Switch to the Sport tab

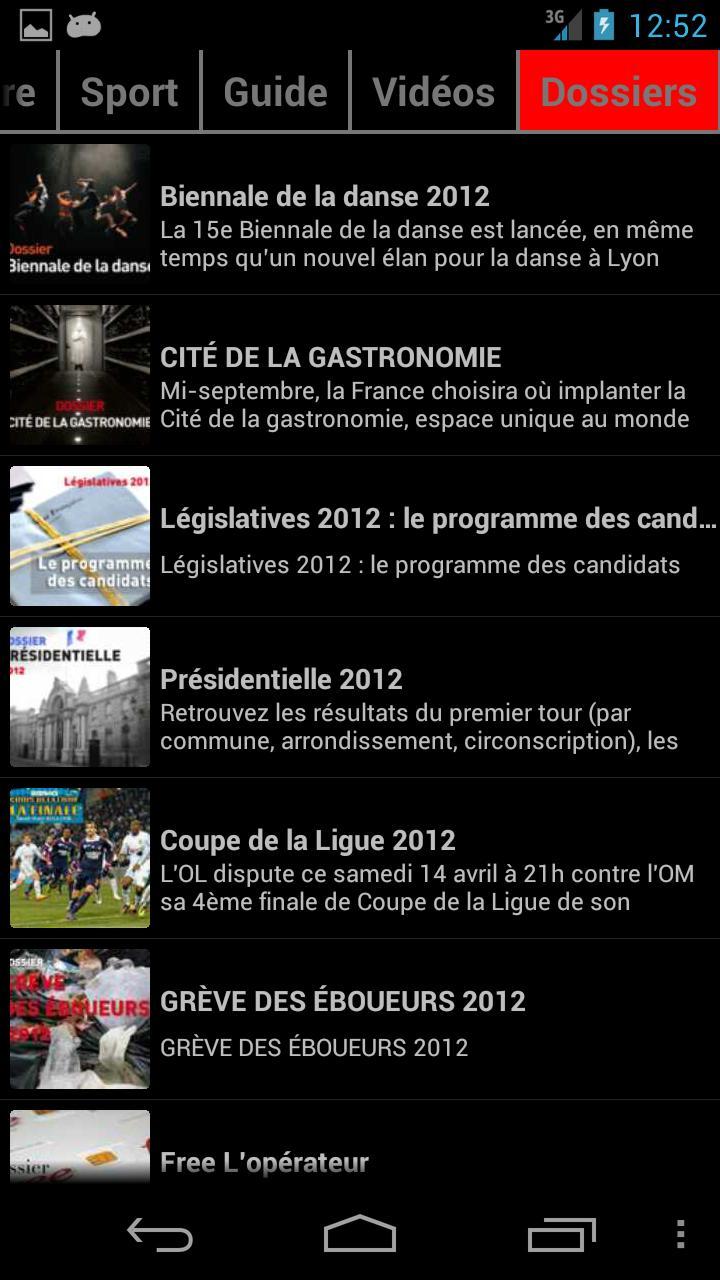tap(129, 92)
